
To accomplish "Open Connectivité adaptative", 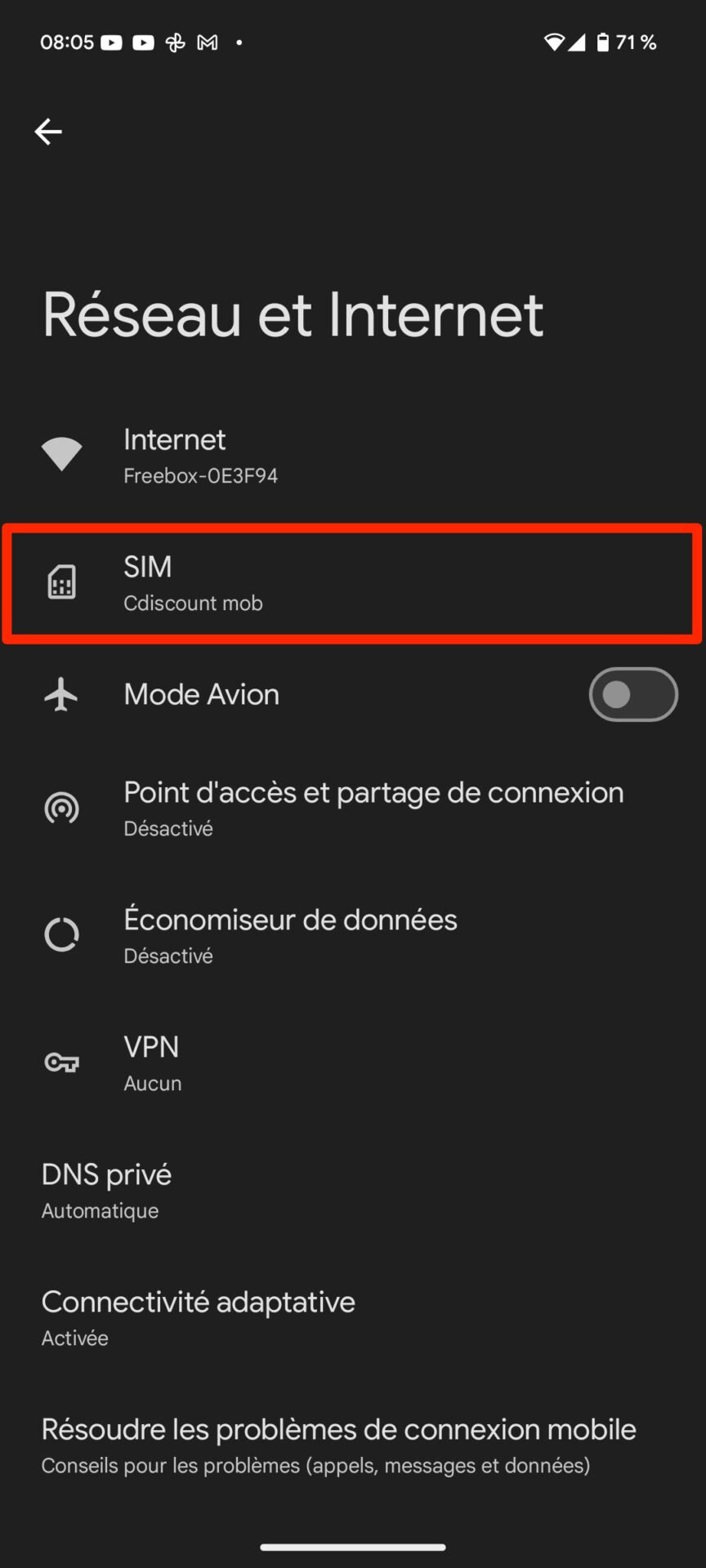I will pyautogui.click(x=353, y=1318).
